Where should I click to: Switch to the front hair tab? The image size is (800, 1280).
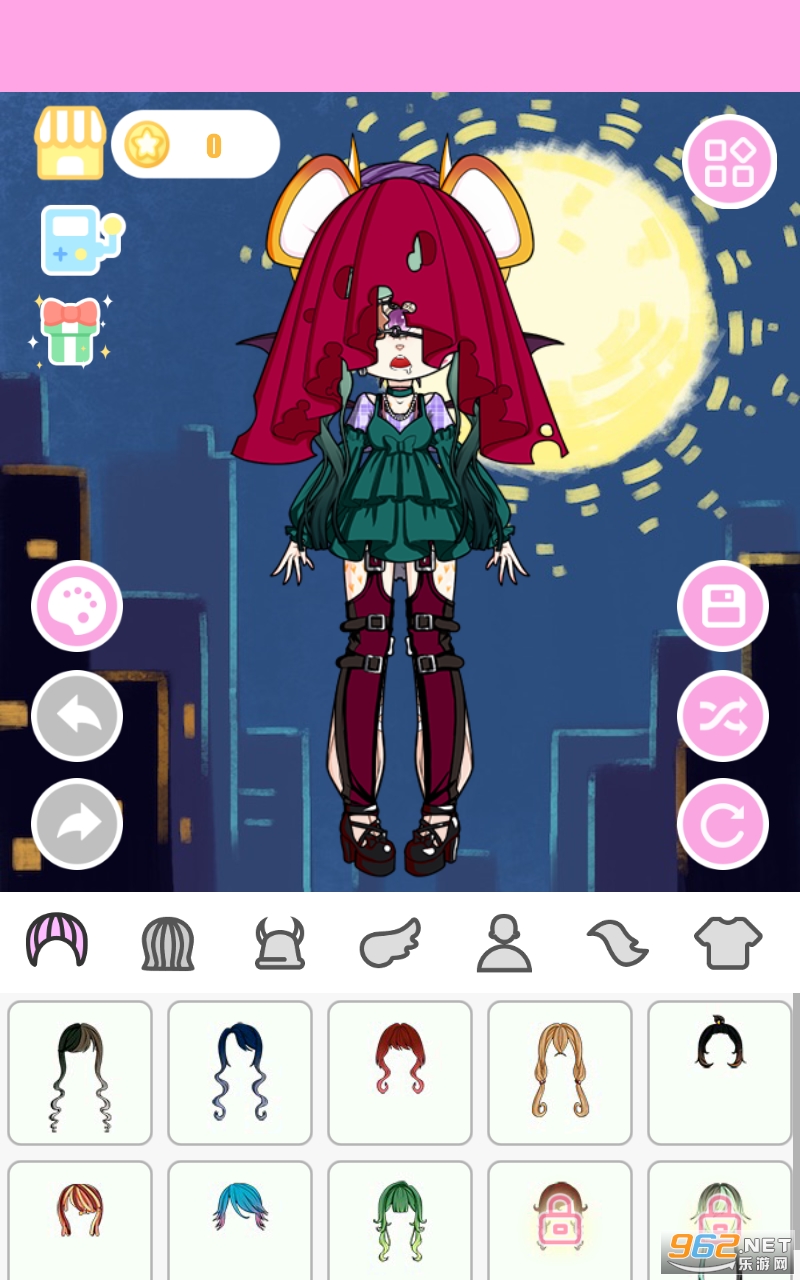point(57,941)
